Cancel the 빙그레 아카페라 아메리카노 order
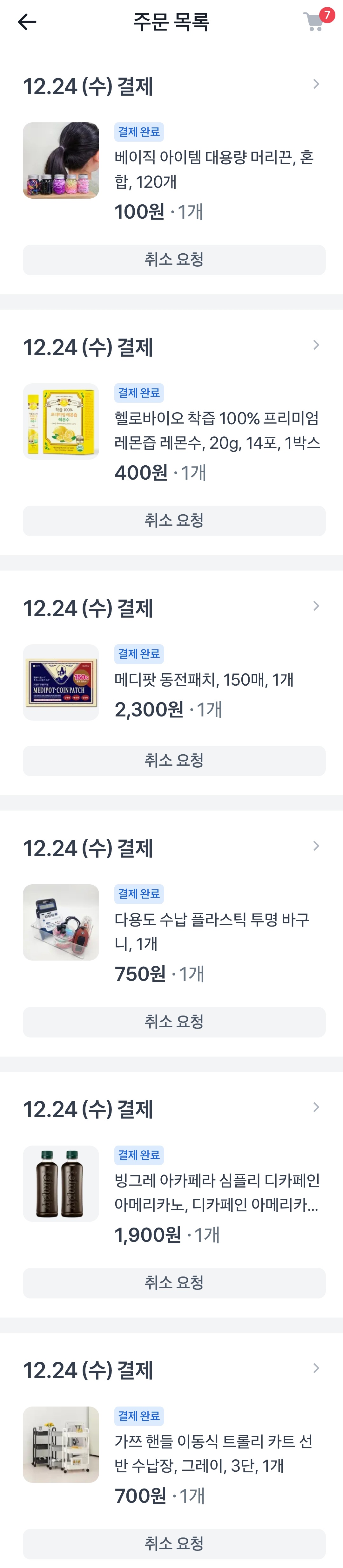The width and height of the screenshot is (343, 1568). (x=174, y=1283)
